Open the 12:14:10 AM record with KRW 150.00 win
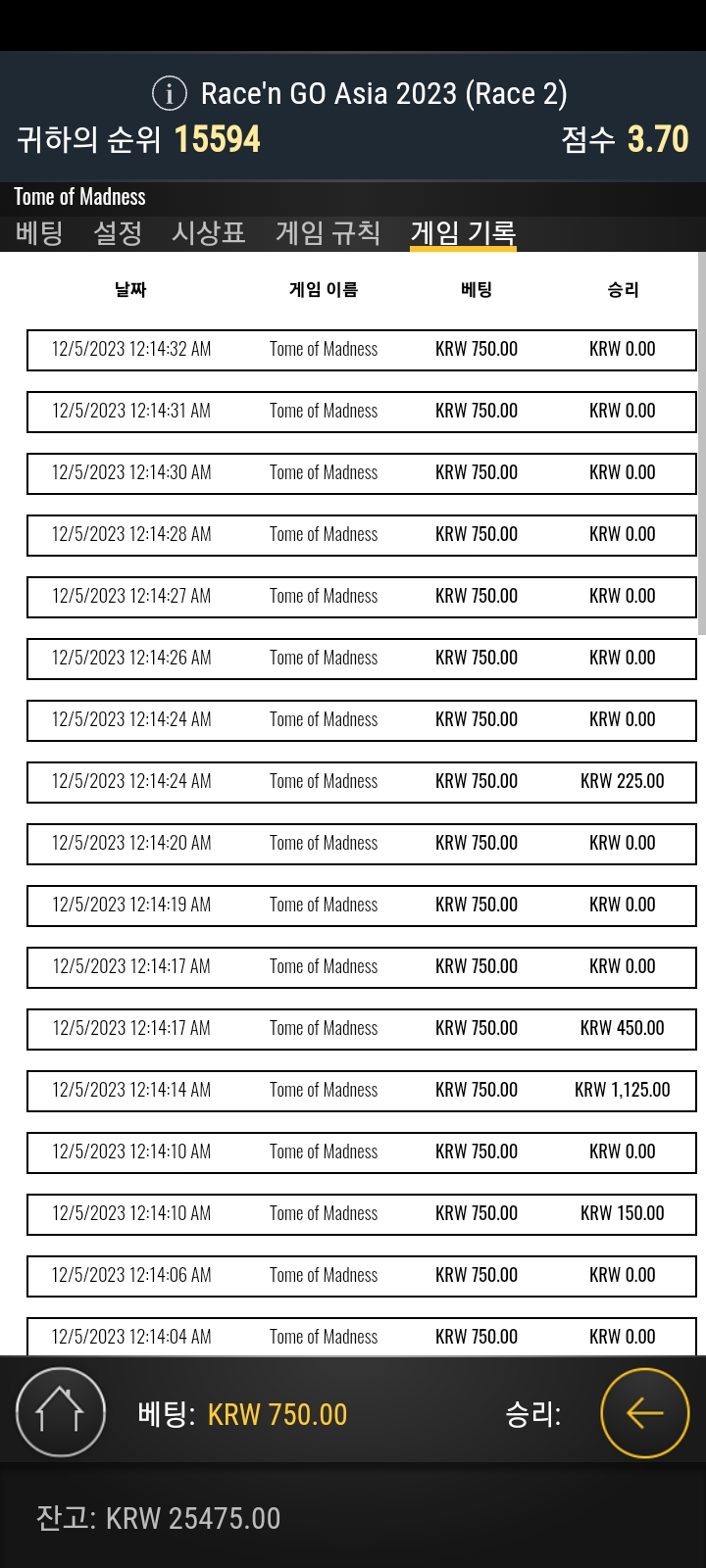Image resolution: width=706 pixels, height=1568 pixels. click(x=362, y=1214)
